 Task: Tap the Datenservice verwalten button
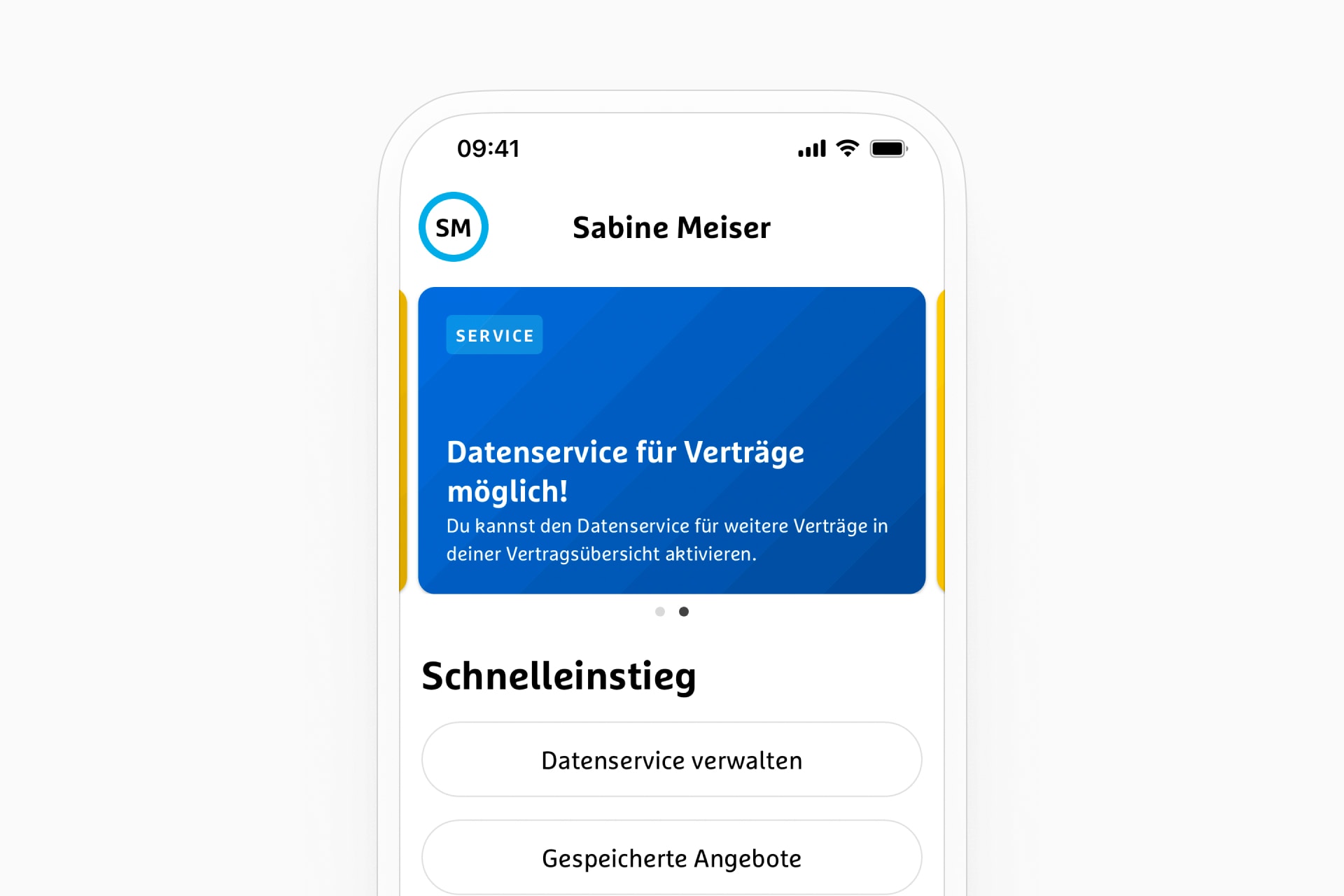tap(671, 759)
